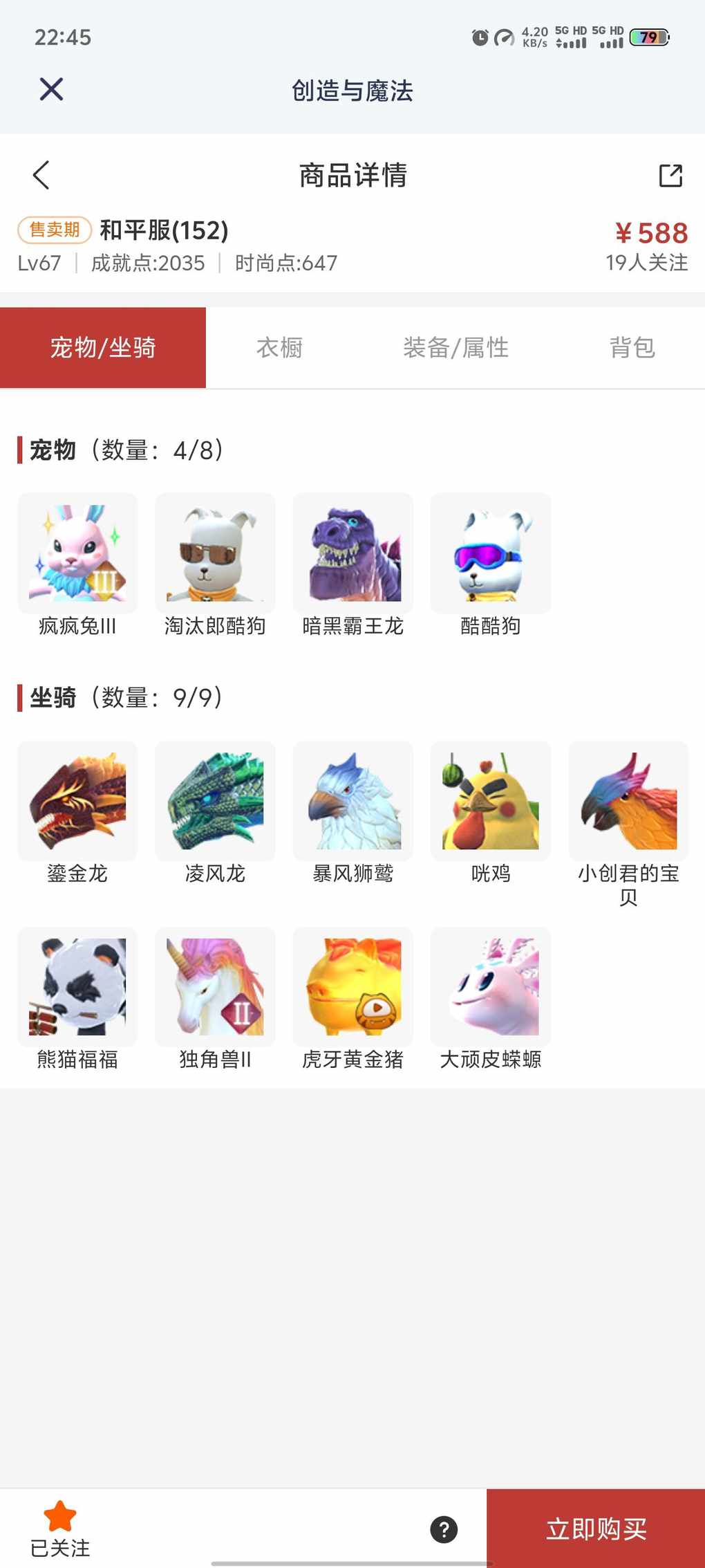Open the 背包 tab
Screen dimensions: 705x1568
pyautogui.click(x=632, y=348)
